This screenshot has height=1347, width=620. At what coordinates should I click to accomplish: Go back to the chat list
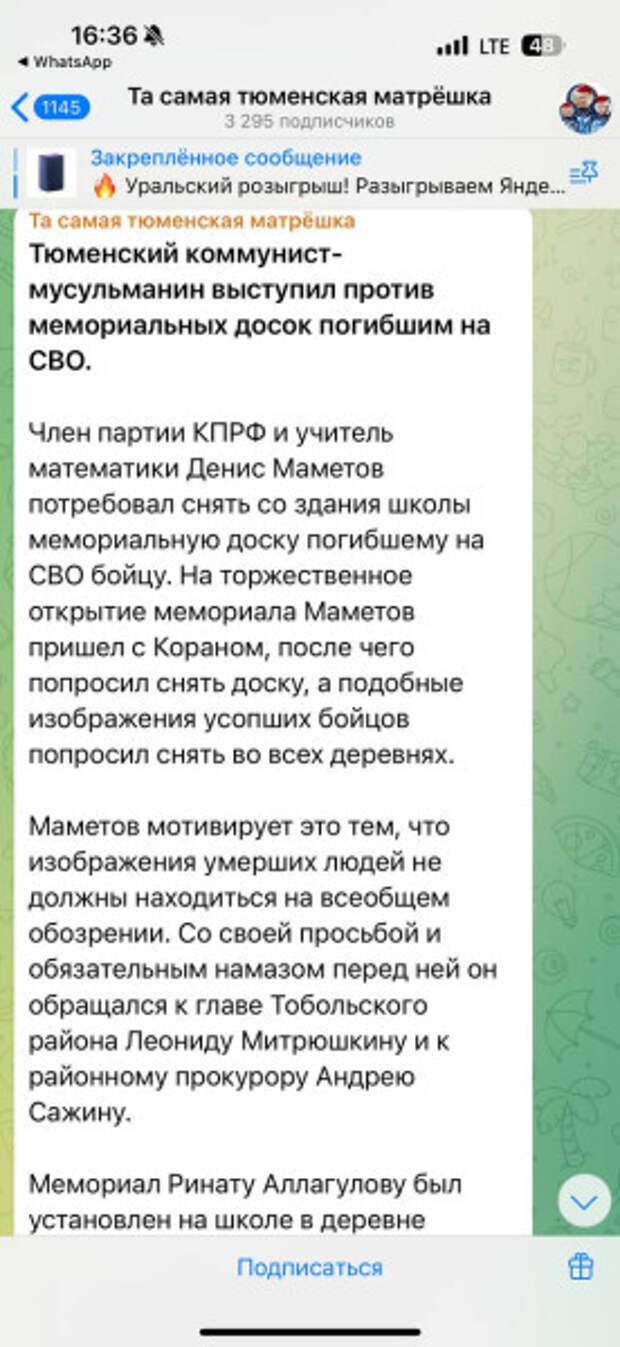click(48, 107)
